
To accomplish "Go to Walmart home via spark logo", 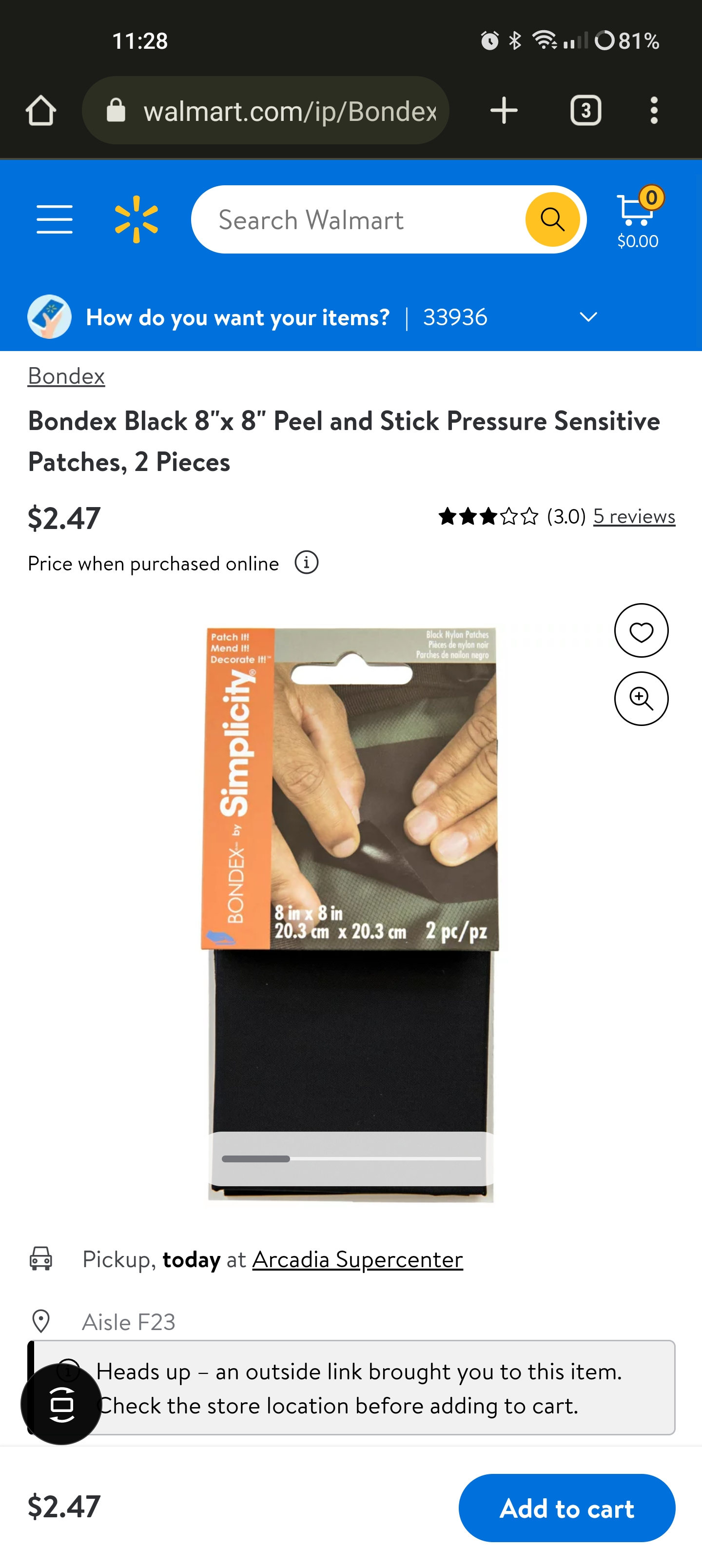I will pos(136,219).
